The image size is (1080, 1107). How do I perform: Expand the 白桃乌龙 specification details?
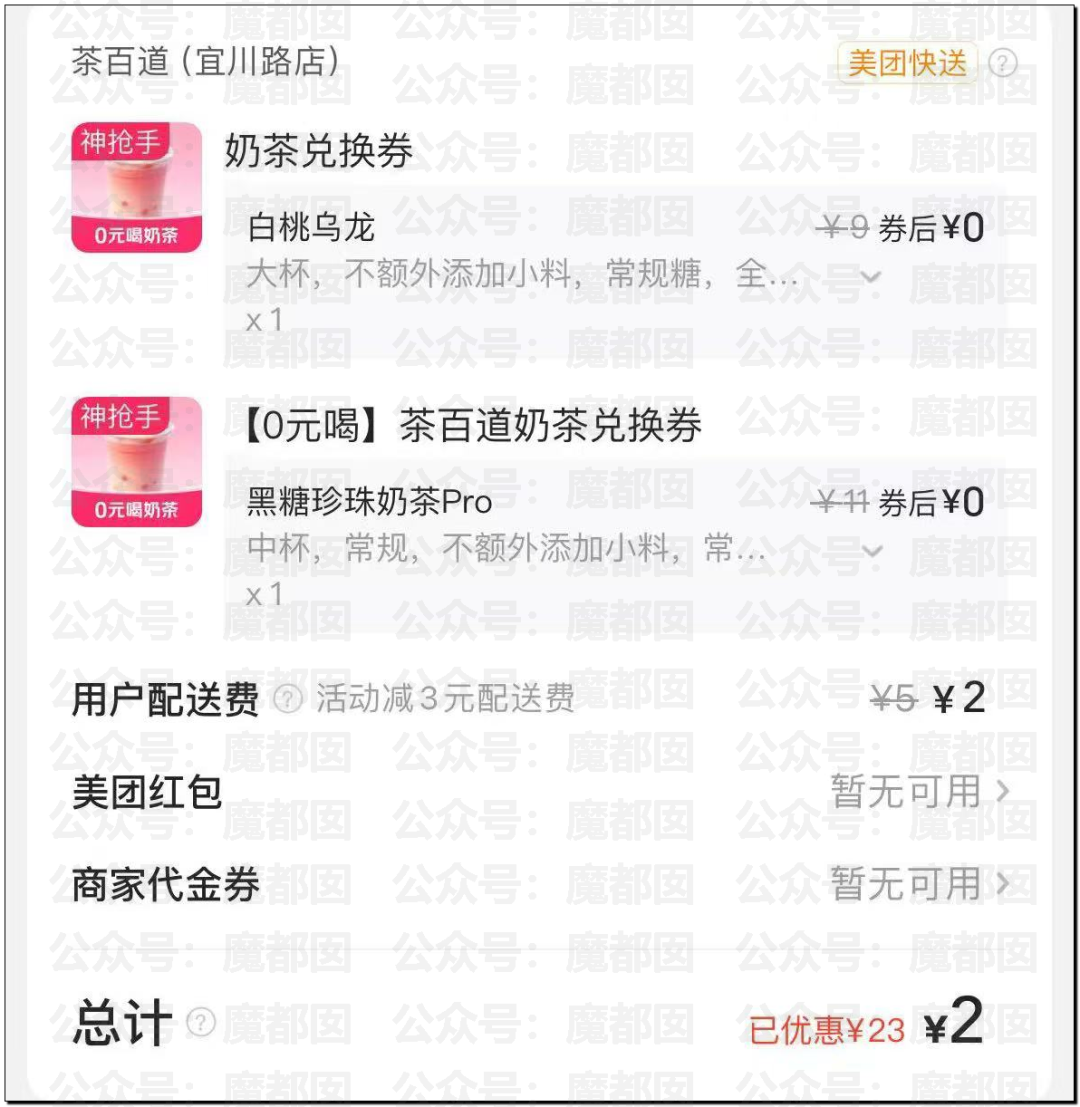coord(871,276)
